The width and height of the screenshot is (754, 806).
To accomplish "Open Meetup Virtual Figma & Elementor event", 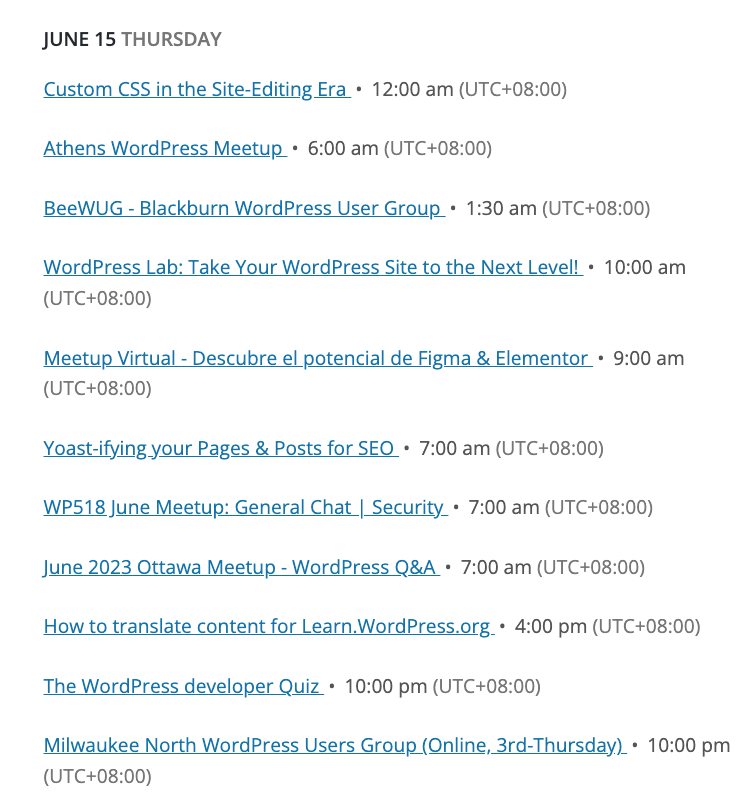I will point(316,358).
